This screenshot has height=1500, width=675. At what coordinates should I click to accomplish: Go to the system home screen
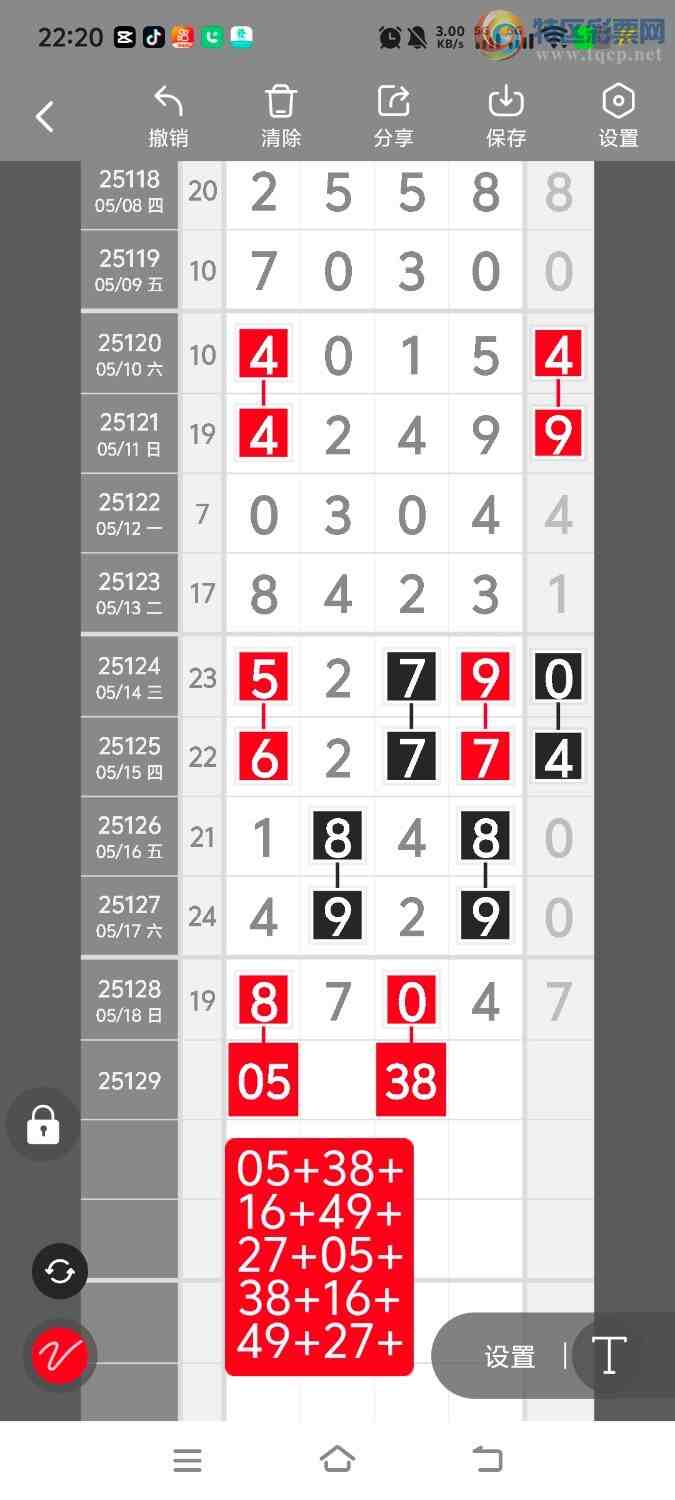pos(337,1460)
